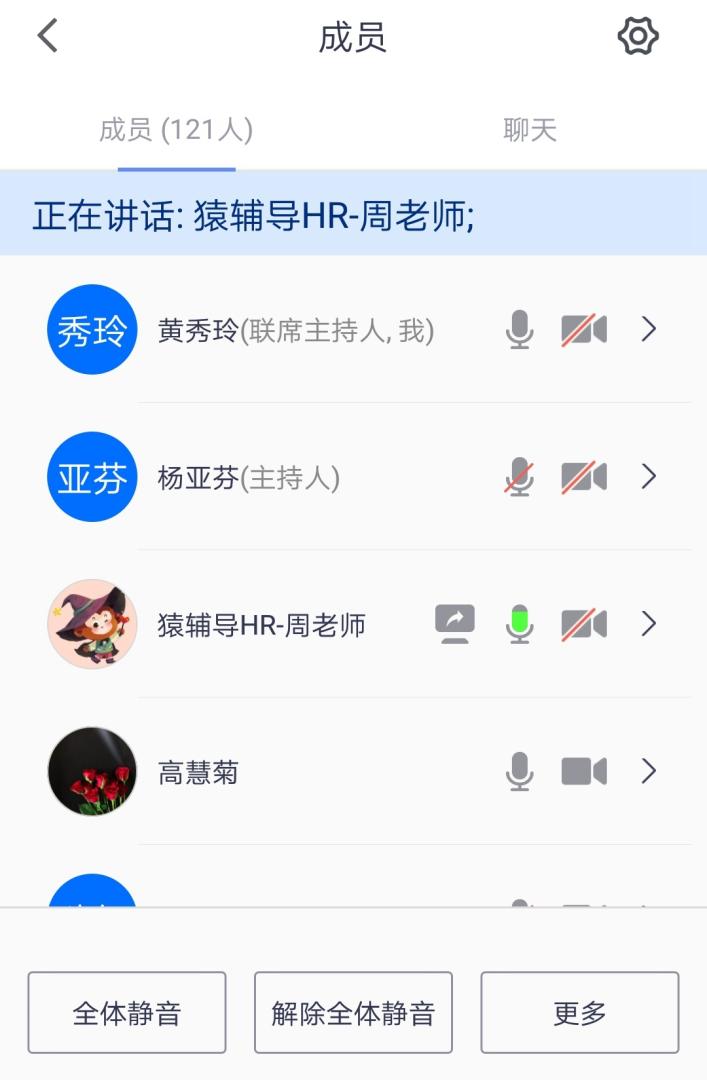
Task: Tap screen share icon for 猿辅导HR-周老师
Action: pos(455,624)
